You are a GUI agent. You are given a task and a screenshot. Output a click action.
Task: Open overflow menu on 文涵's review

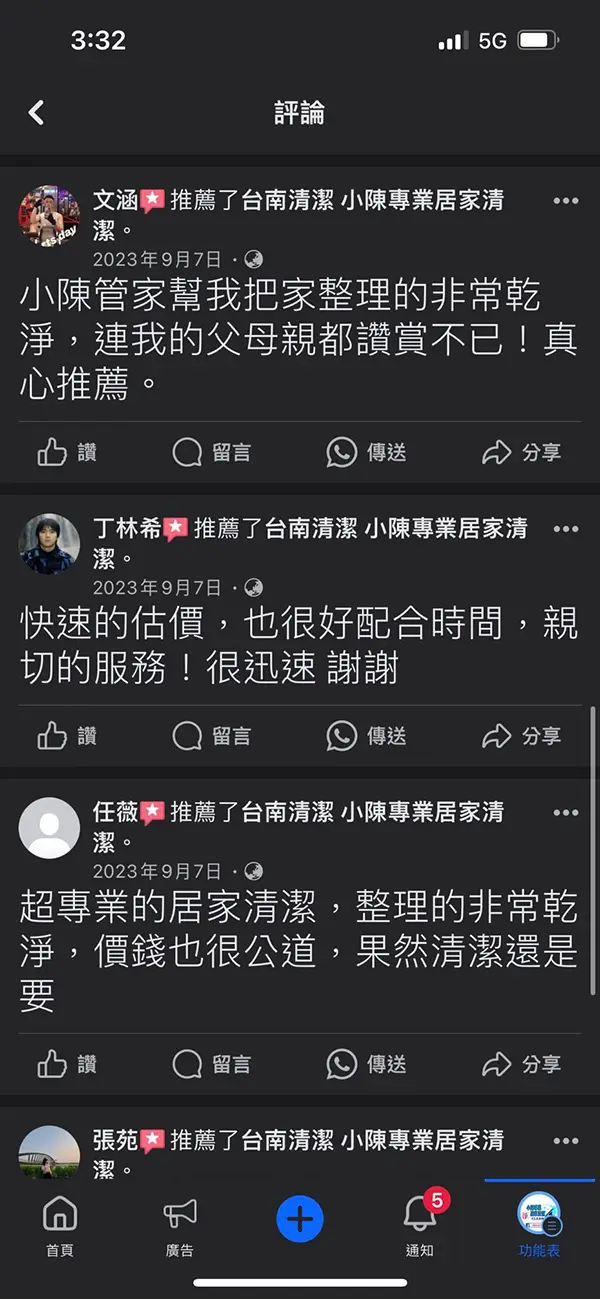click(x=565, y=201)
